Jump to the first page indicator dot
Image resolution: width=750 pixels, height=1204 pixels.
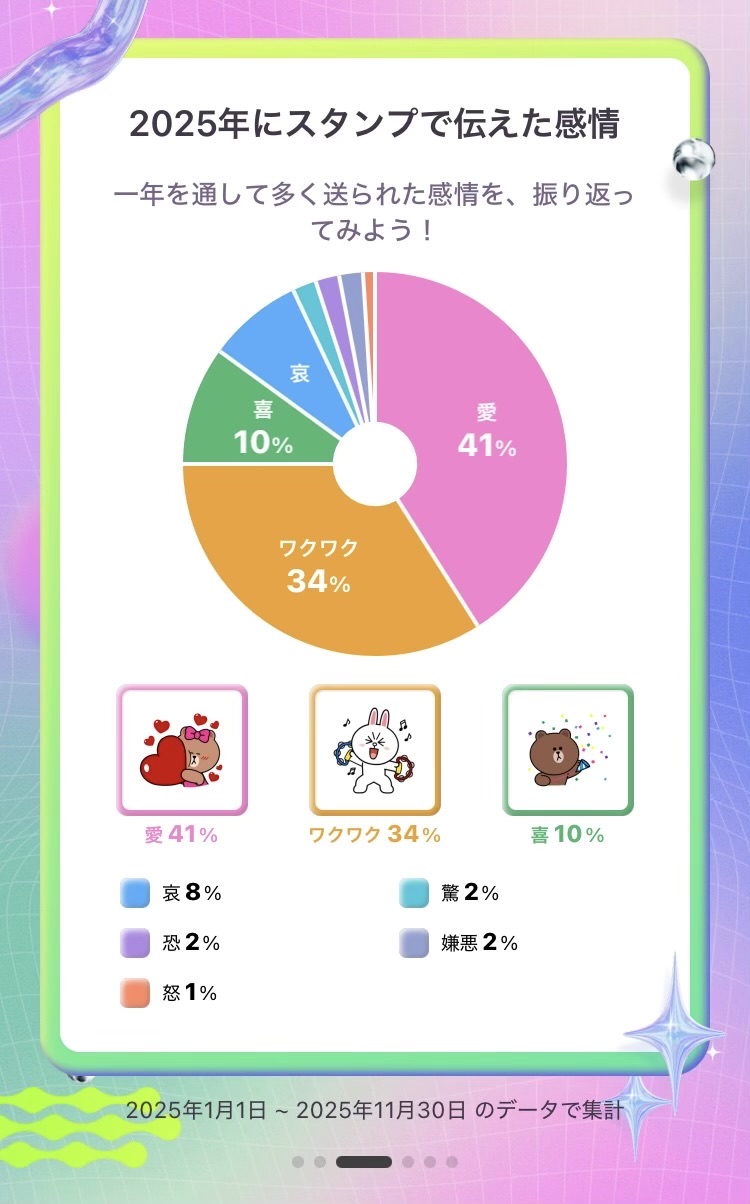tap(298, 1162)
